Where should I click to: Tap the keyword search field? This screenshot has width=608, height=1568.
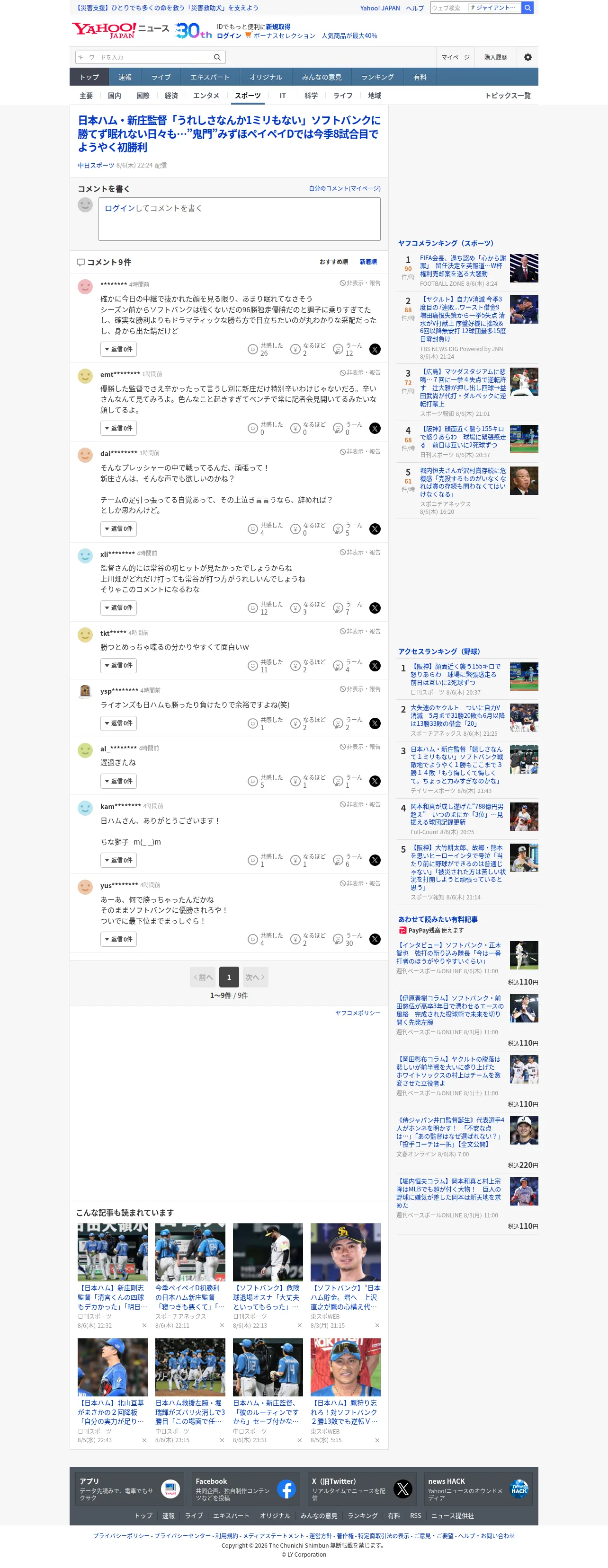pyautogui.click(x=142, y=57)
